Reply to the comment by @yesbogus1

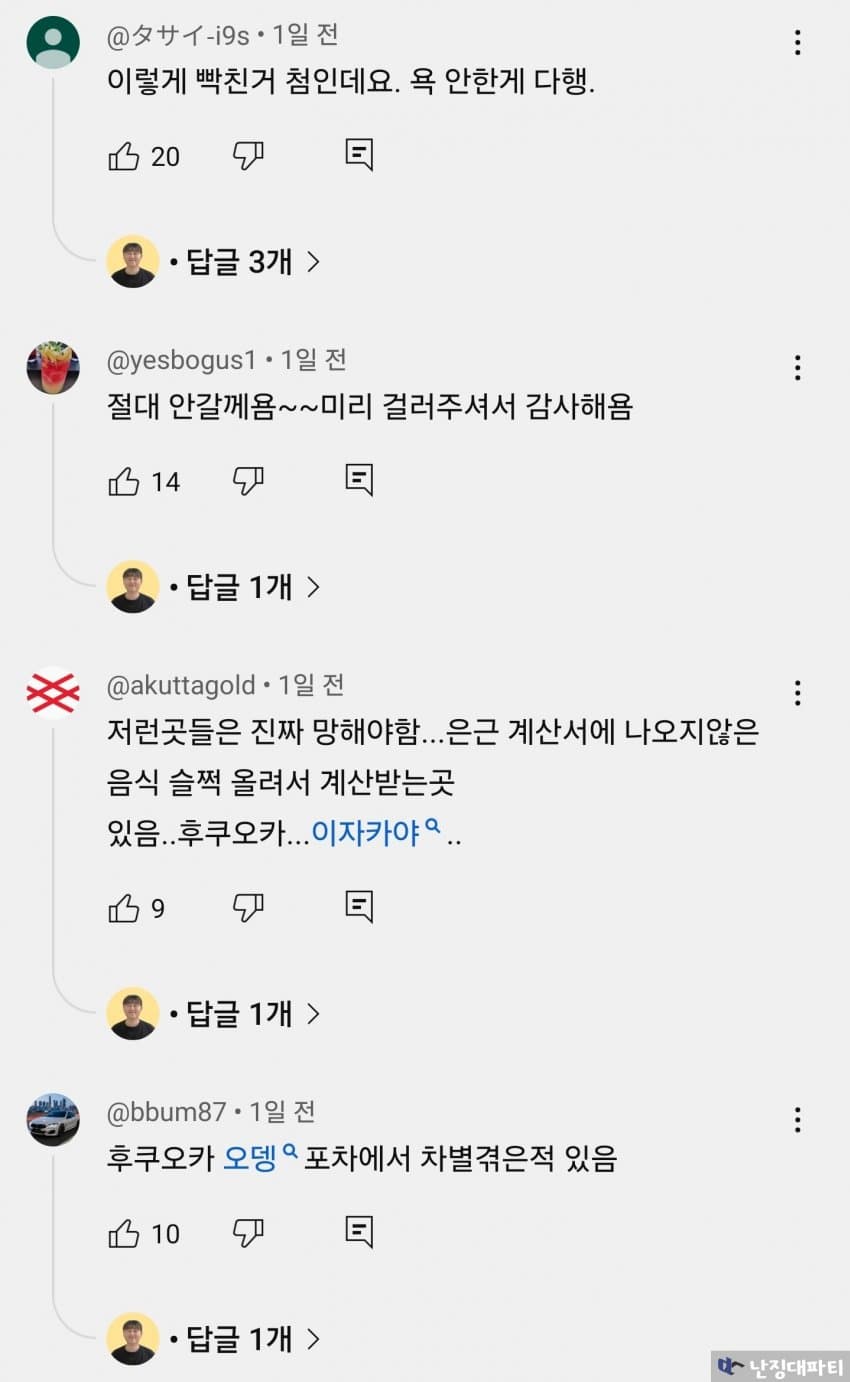[359, 480]
